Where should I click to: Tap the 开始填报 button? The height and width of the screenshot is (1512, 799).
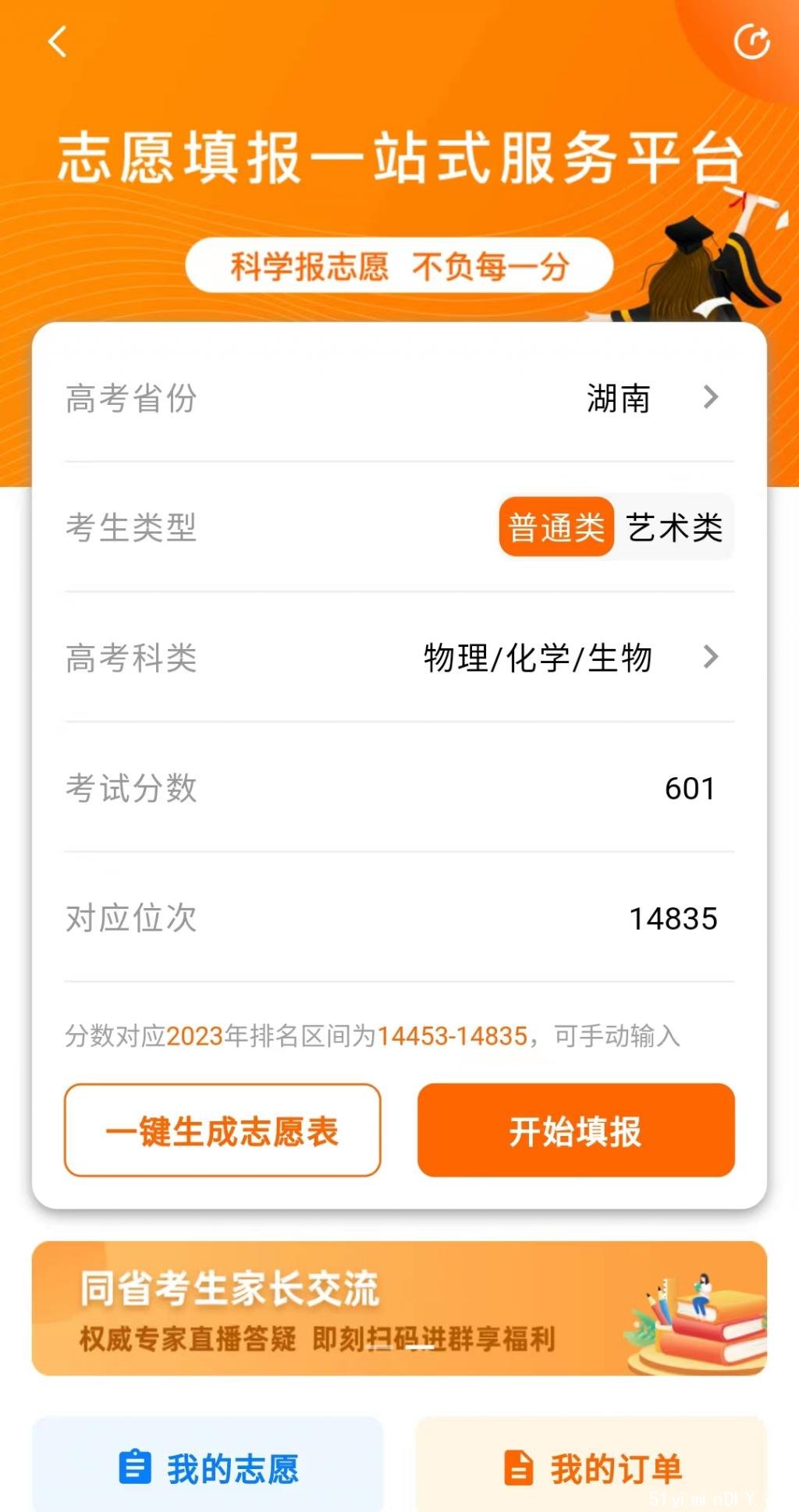tap(576, 1130)
